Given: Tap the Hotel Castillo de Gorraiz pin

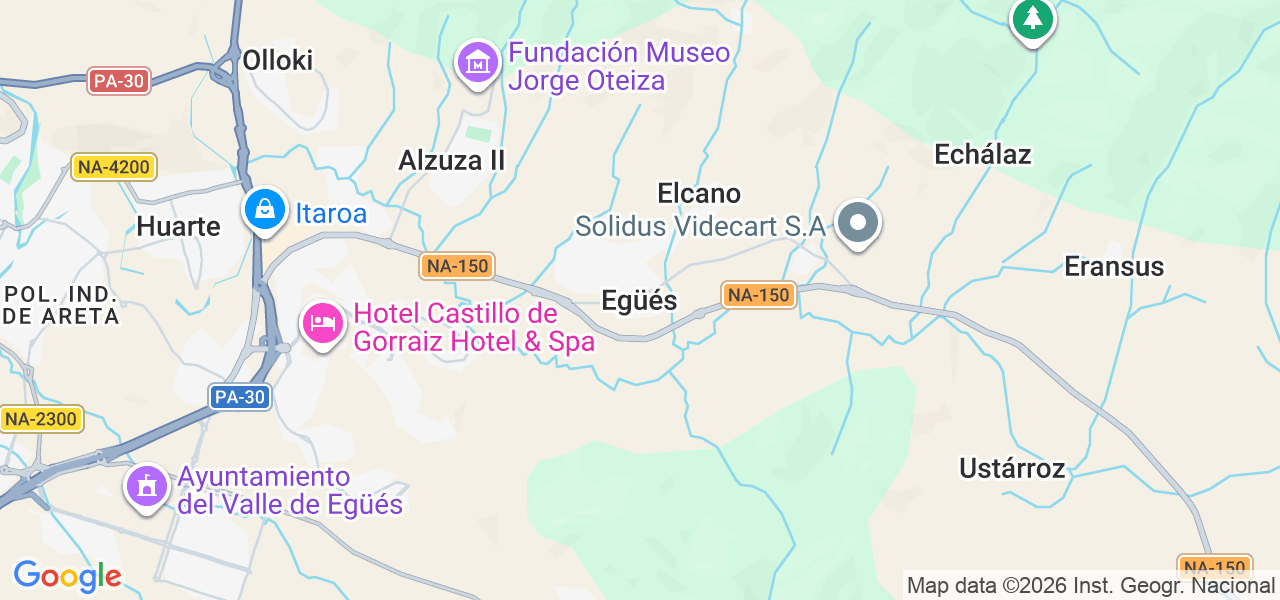Looking at the screenshot, I should click(x=323, y=324).
